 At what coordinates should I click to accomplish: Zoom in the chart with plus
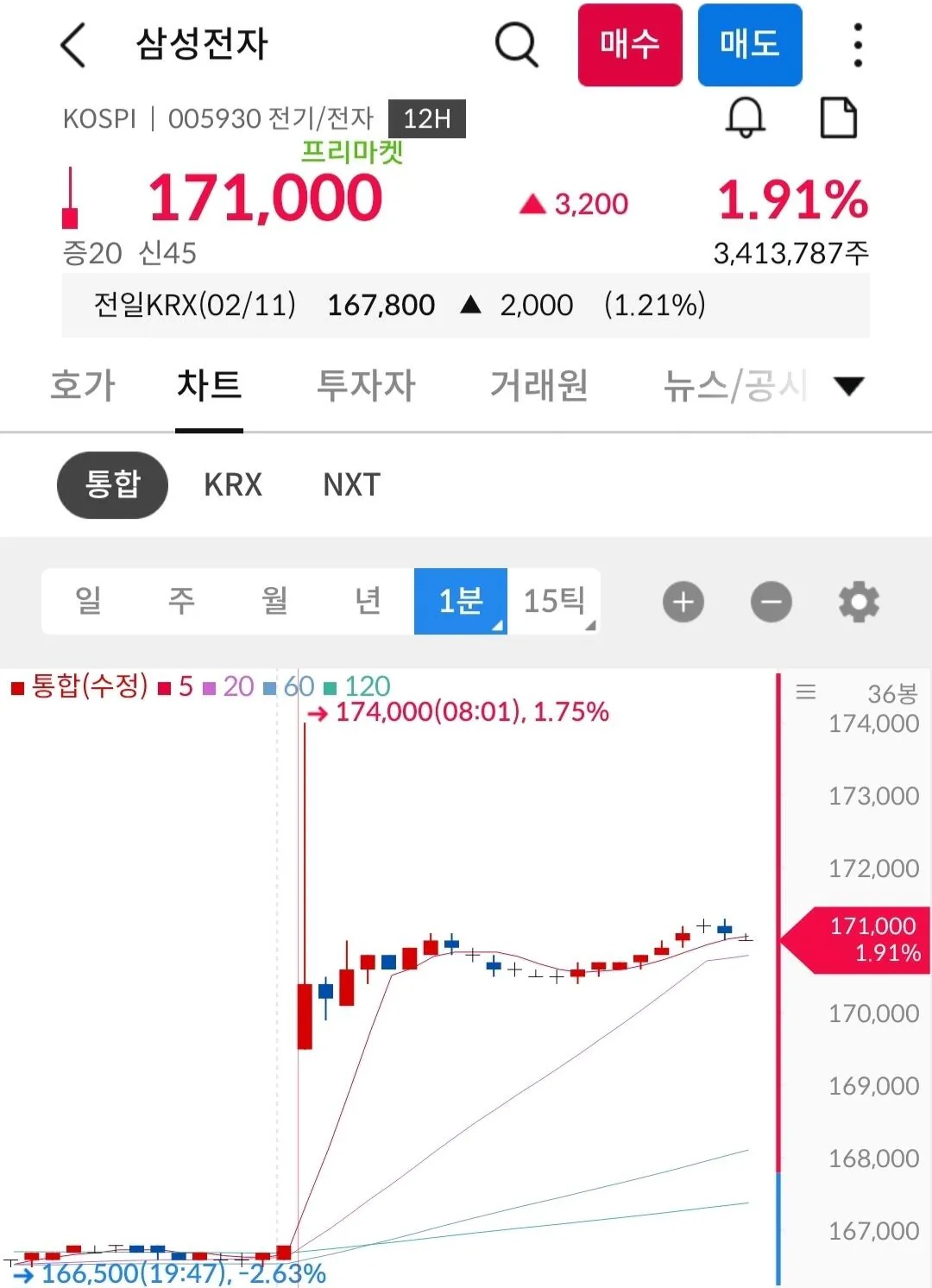point(683,602)
